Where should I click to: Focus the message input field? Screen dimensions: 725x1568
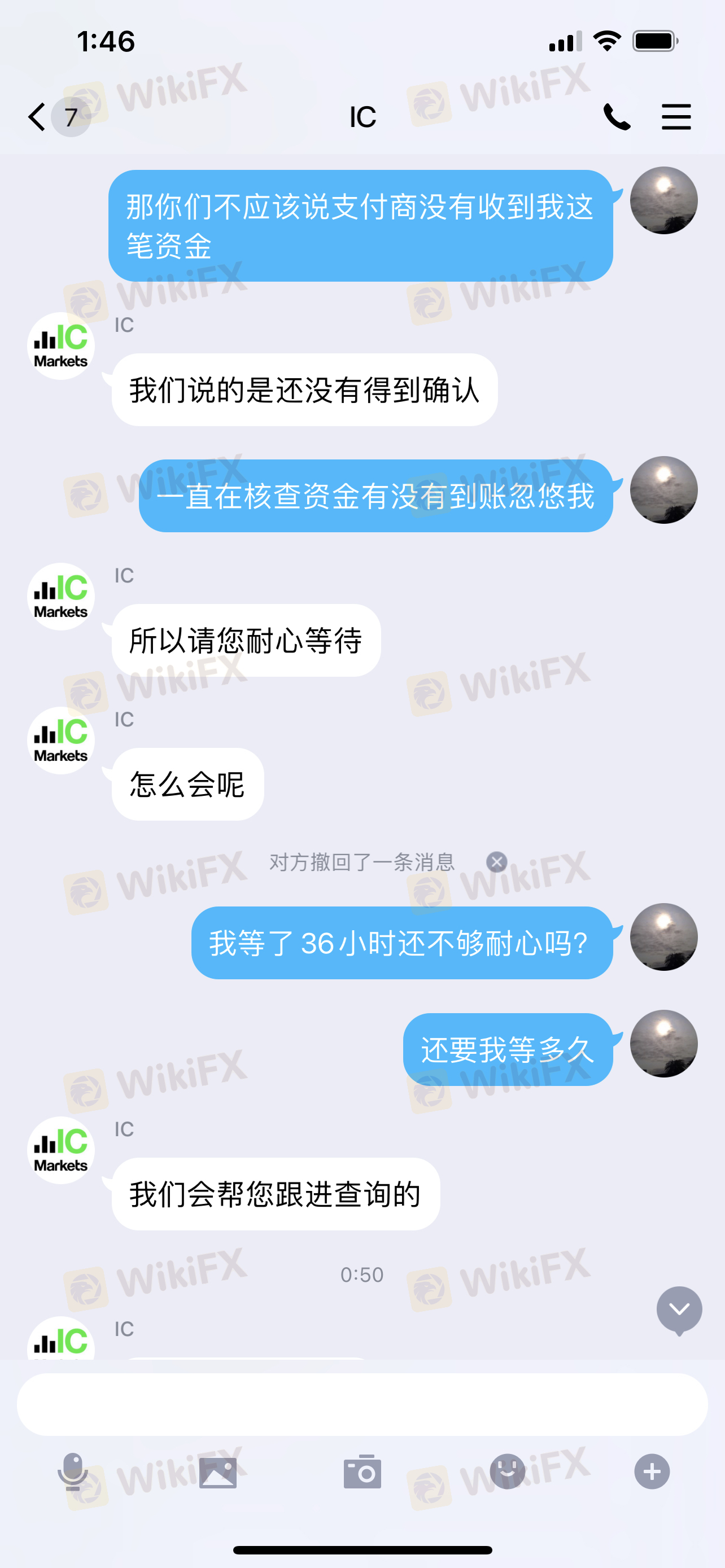[x=361, y=1404]
